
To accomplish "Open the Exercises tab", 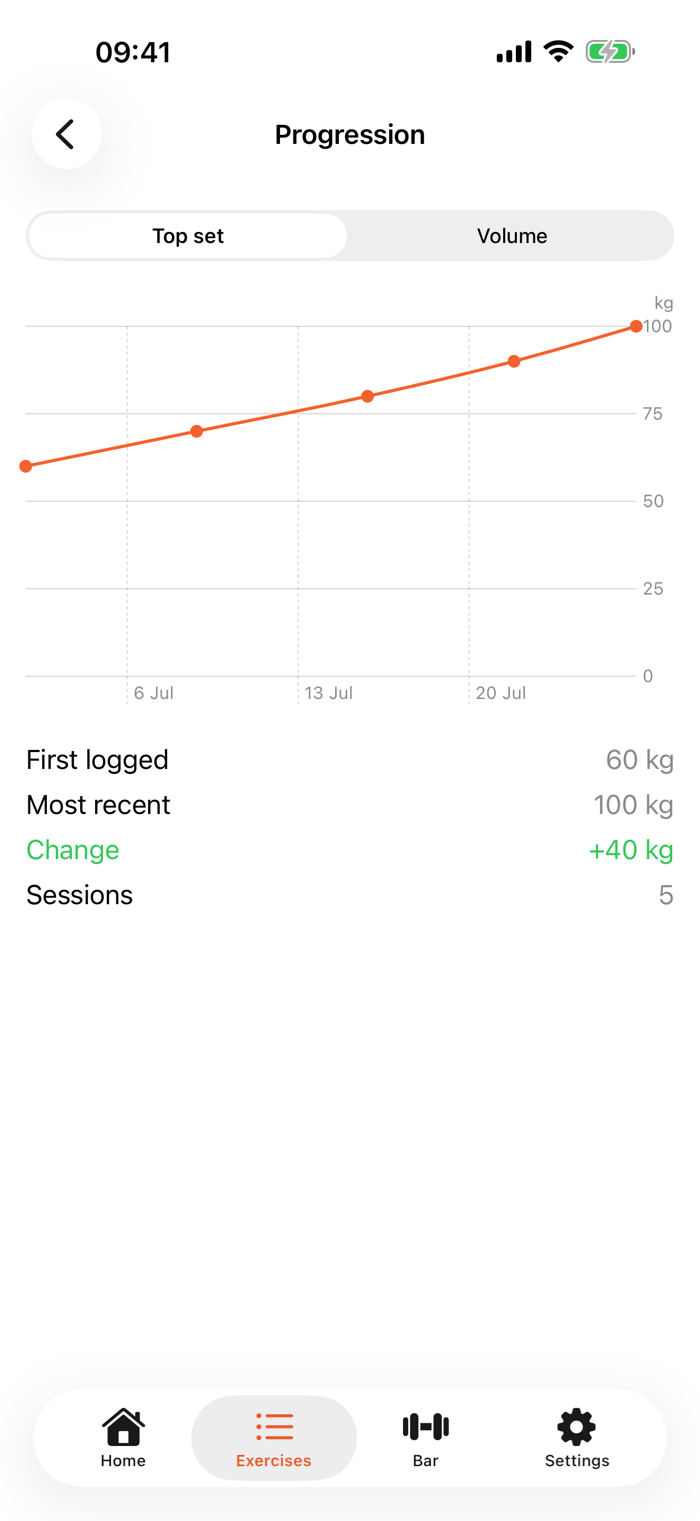I will click(274, 1438).
